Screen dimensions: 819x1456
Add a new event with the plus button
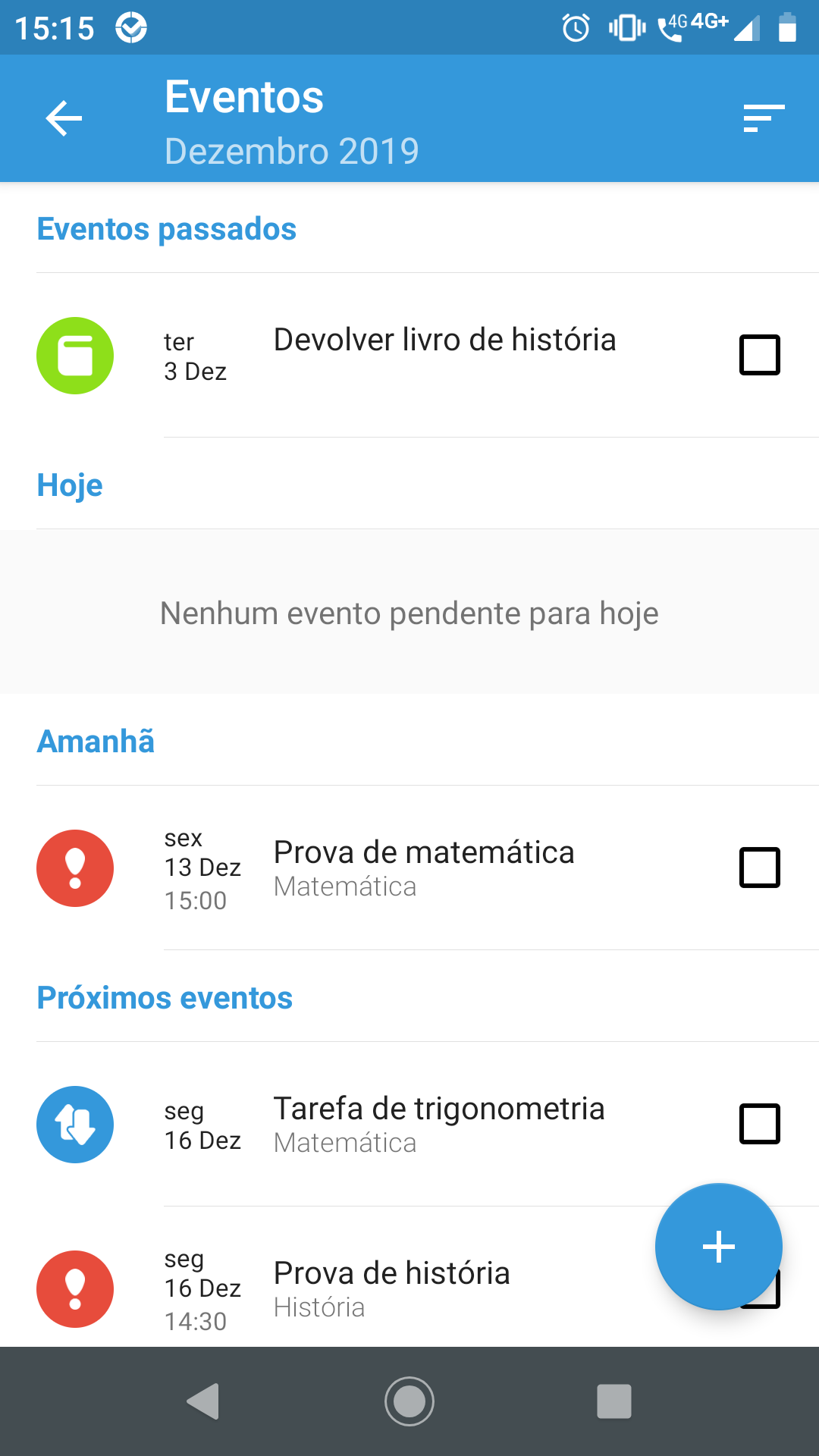click(718, 1247)
